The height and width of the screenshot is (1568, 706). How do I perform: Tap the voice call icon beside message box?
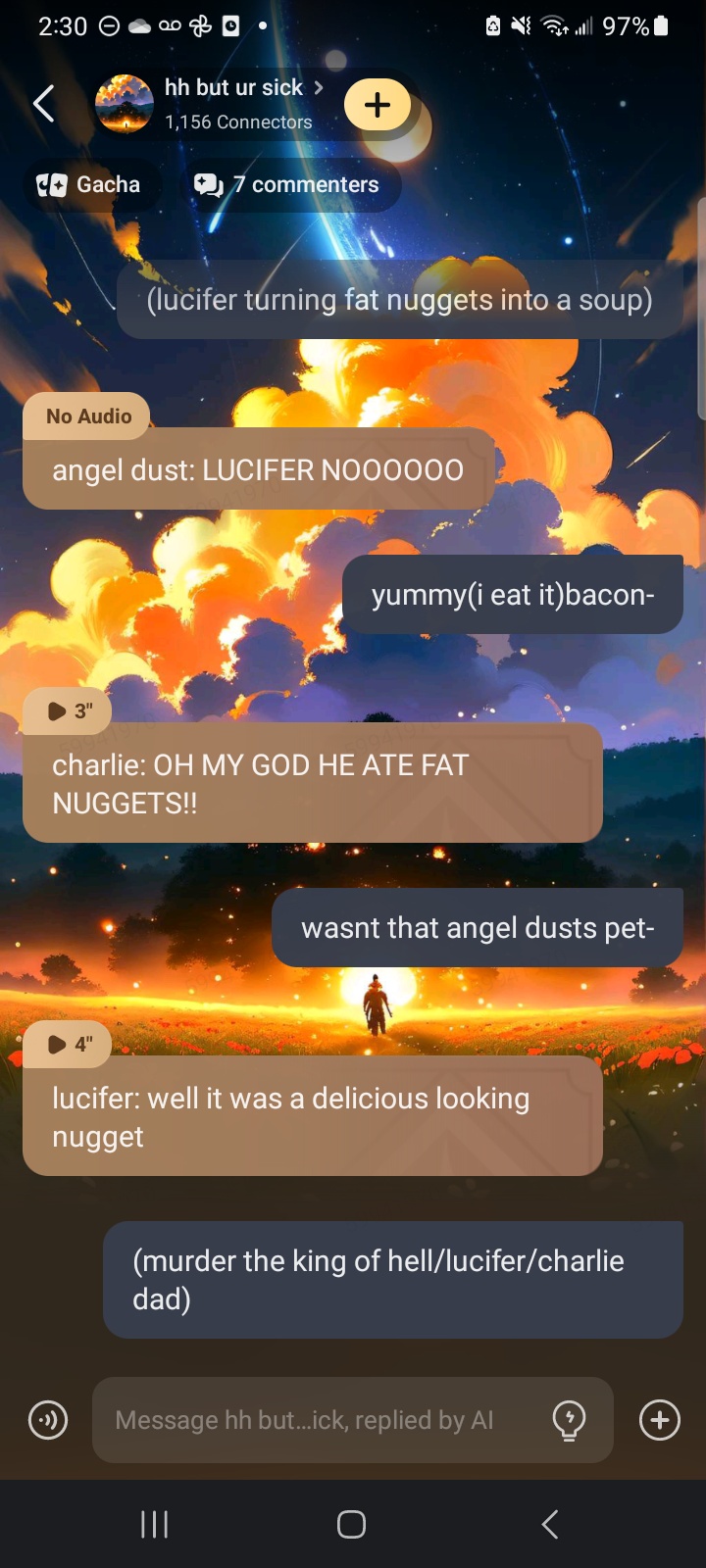[48, 1420]
